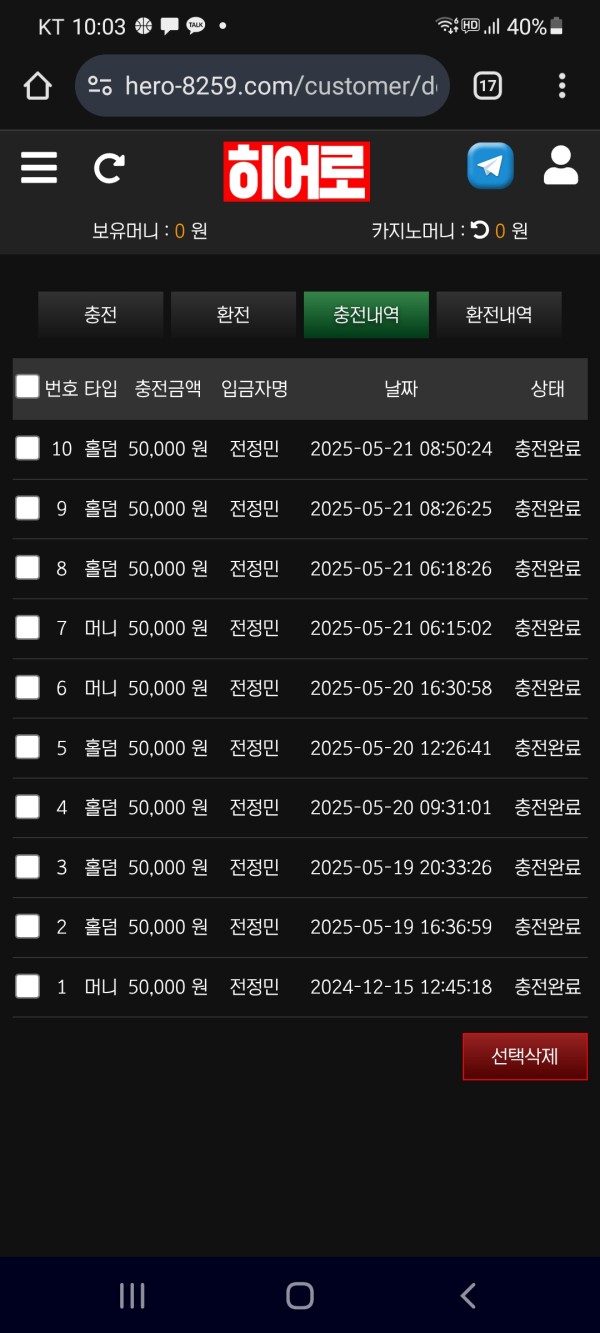Tap the refresh icon in the header
Viewport: 600px width, 1333px height.
click(108, 168)
